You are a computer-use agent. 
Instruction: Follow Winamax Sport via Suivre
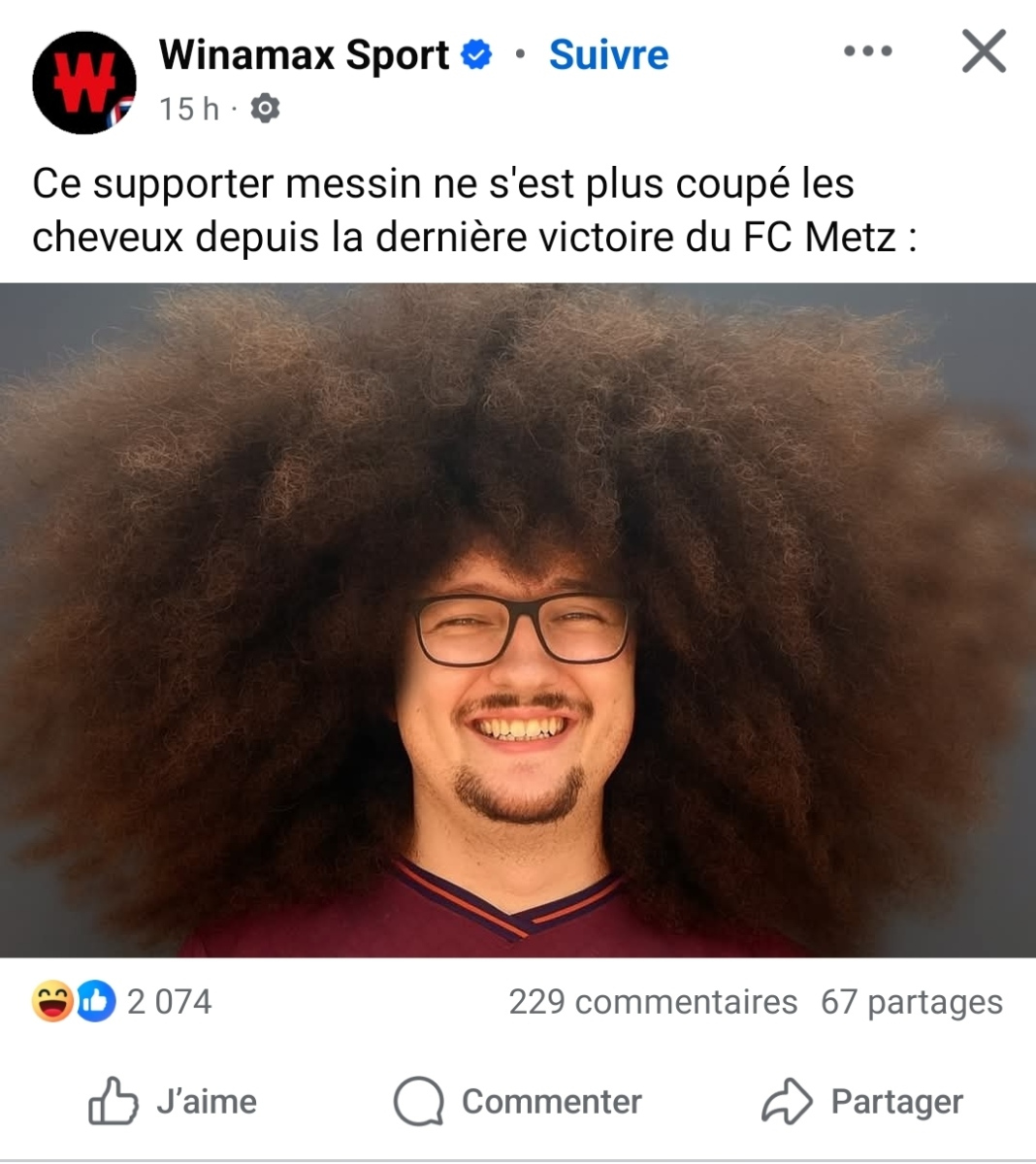tap(608, 55)
